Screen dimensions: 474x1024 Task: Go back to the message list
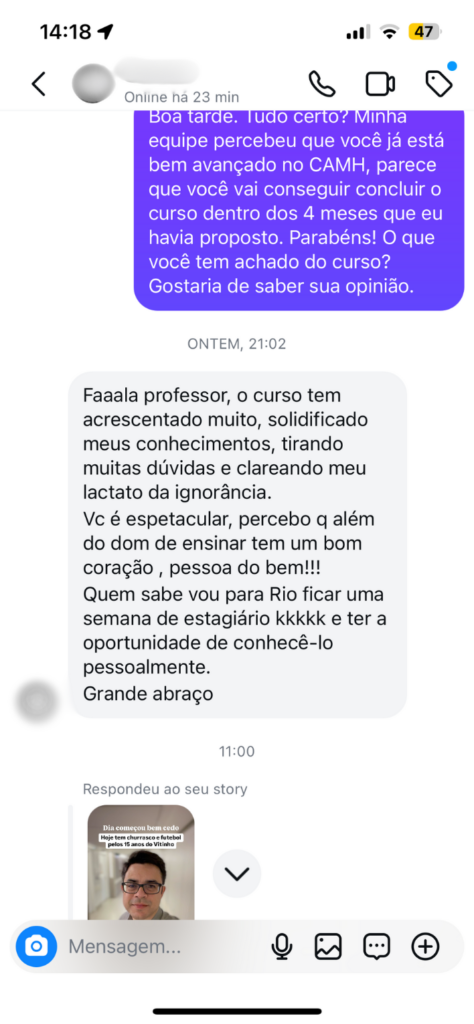click(x=39, y=84)
